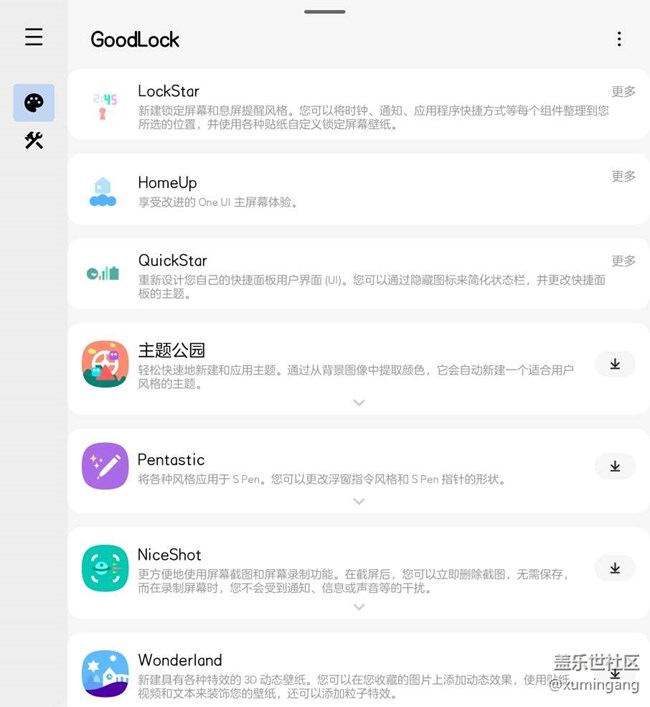Download the 主题公园 module
The height and width of the screenshot is (707, 650).
click(615, 364)
